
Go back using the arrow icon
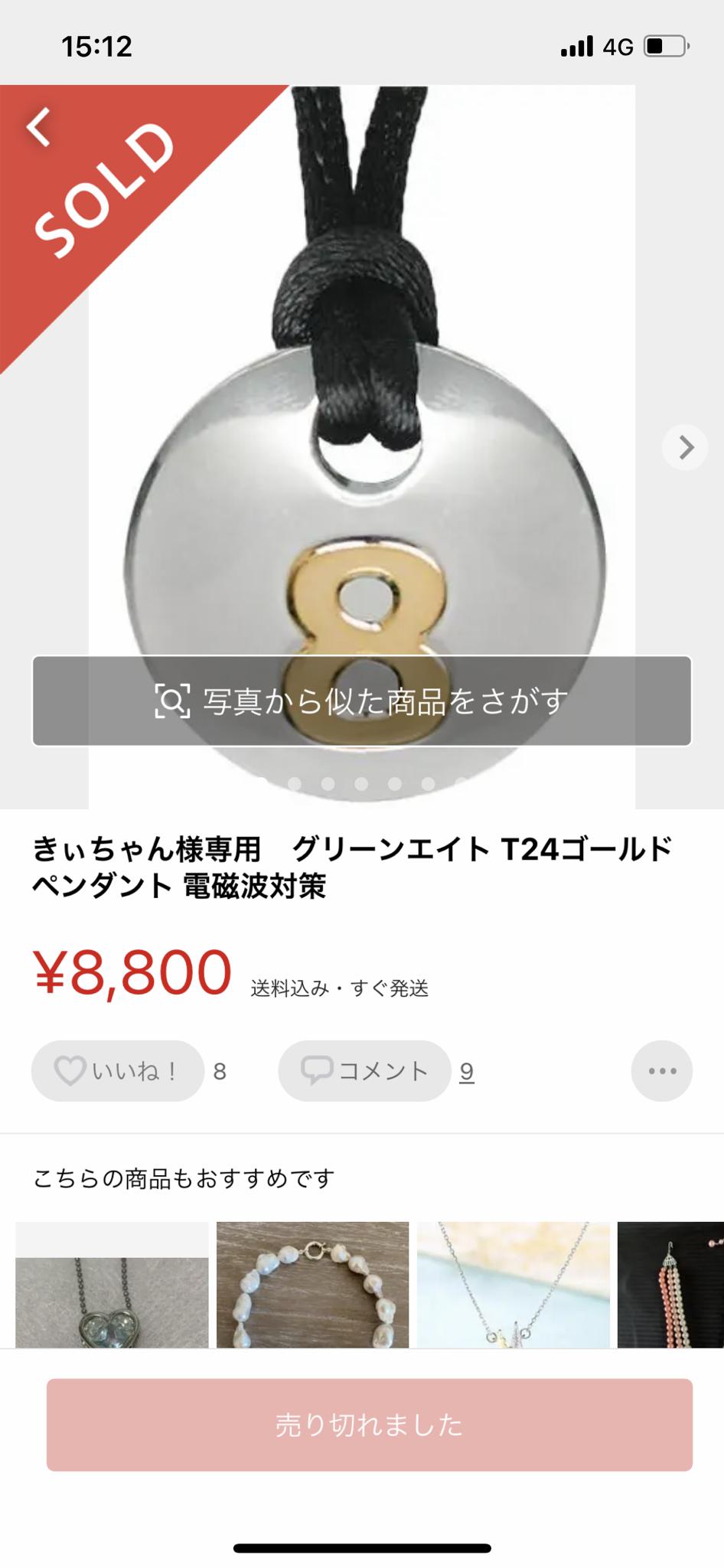(x=40, y=126)
